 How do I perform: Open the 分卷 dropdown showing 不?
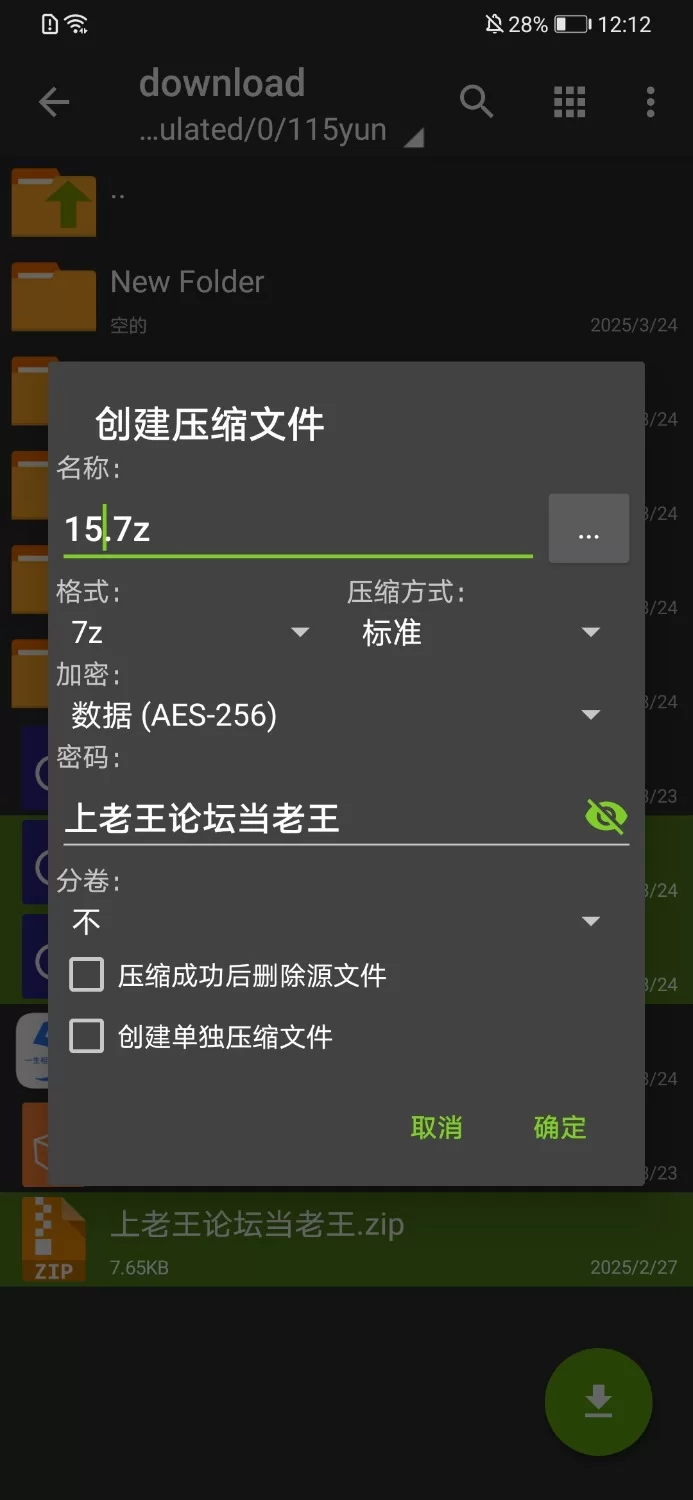(x=336, y=921)
